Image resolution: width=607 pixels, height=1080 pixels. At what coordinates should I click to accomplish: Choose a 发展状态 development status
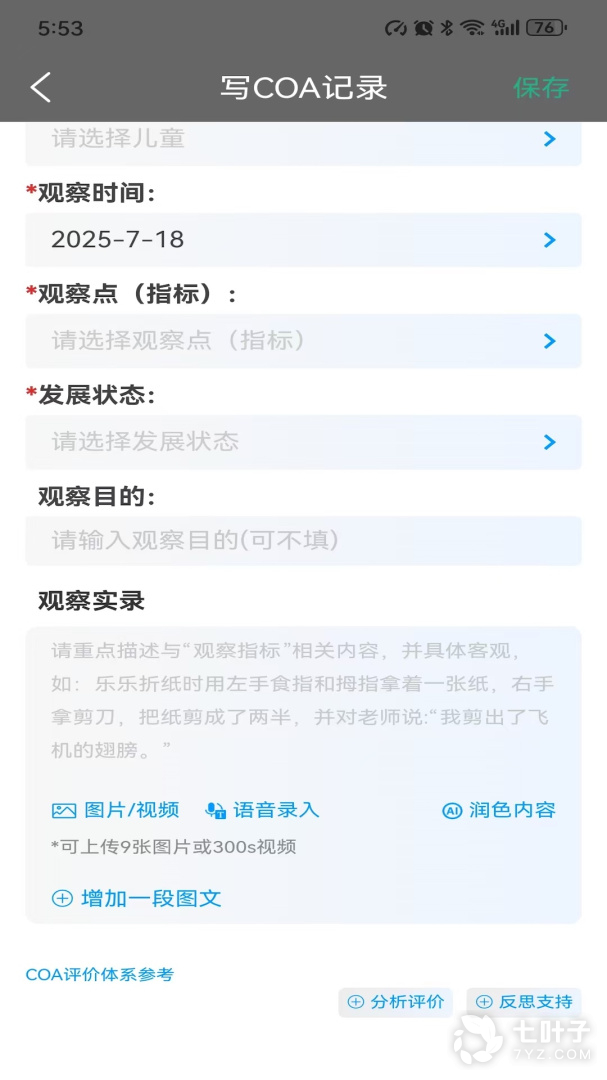303,442
